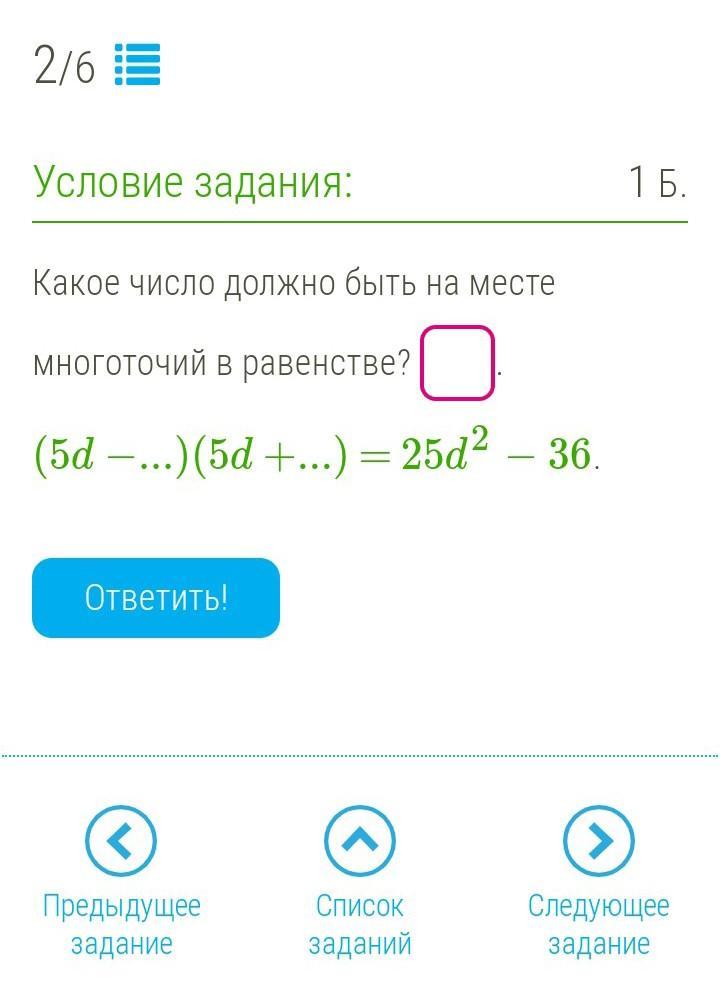Submit answer with the Ответить! button

[156, 598]
